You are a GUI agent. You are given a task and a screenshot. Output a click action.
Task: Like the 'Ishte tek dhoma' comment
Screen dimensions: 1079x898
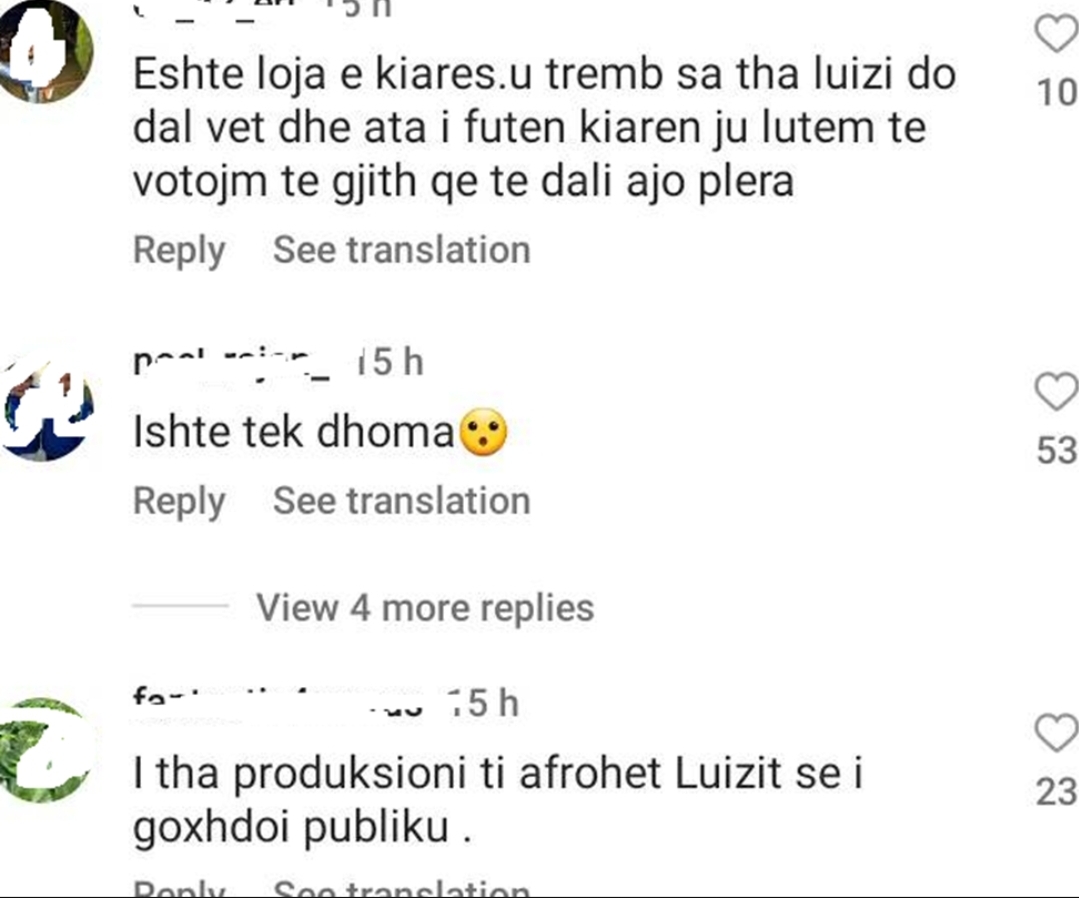click(x=1055, y=392)
